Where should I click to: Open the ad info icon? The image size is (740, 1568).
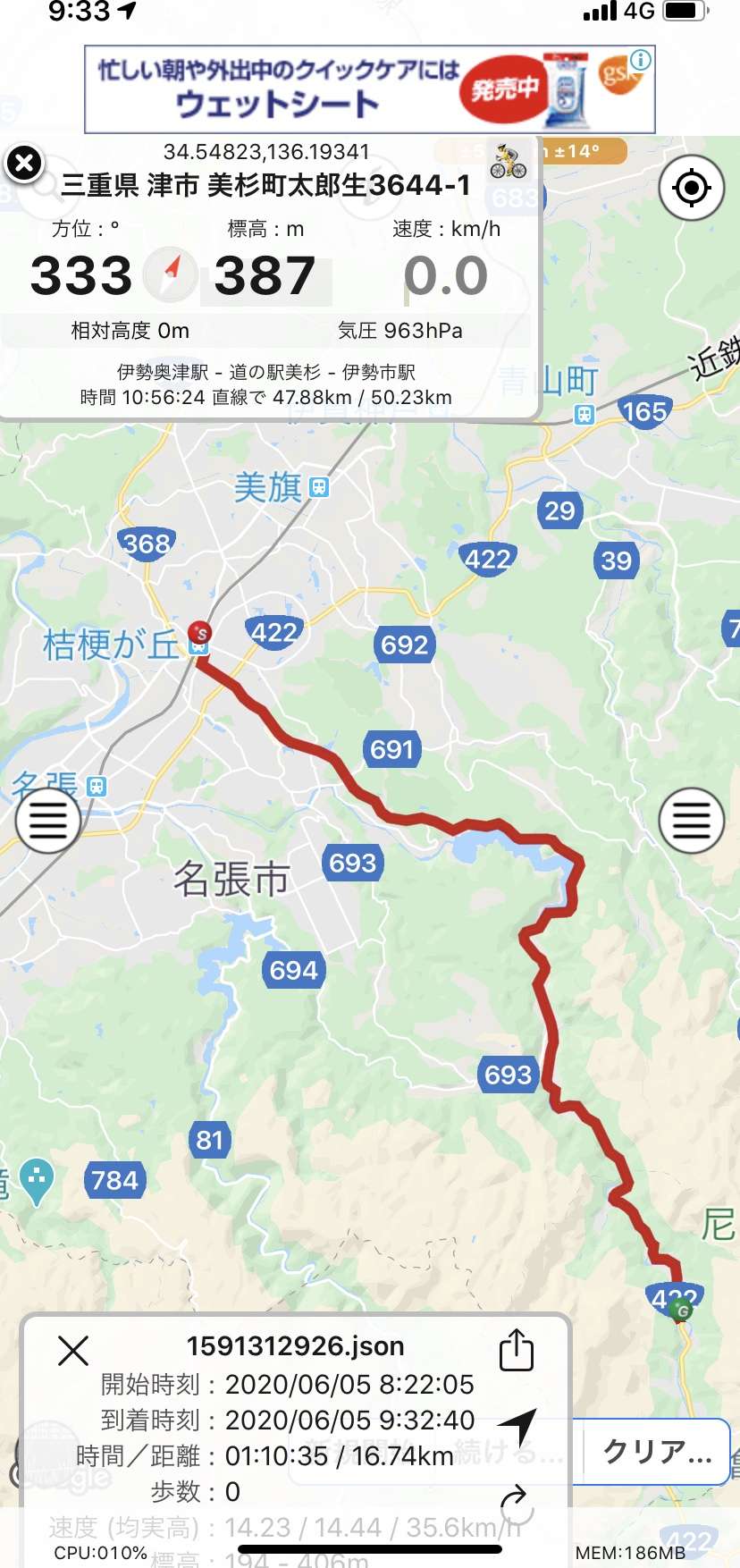click(641, 60)
